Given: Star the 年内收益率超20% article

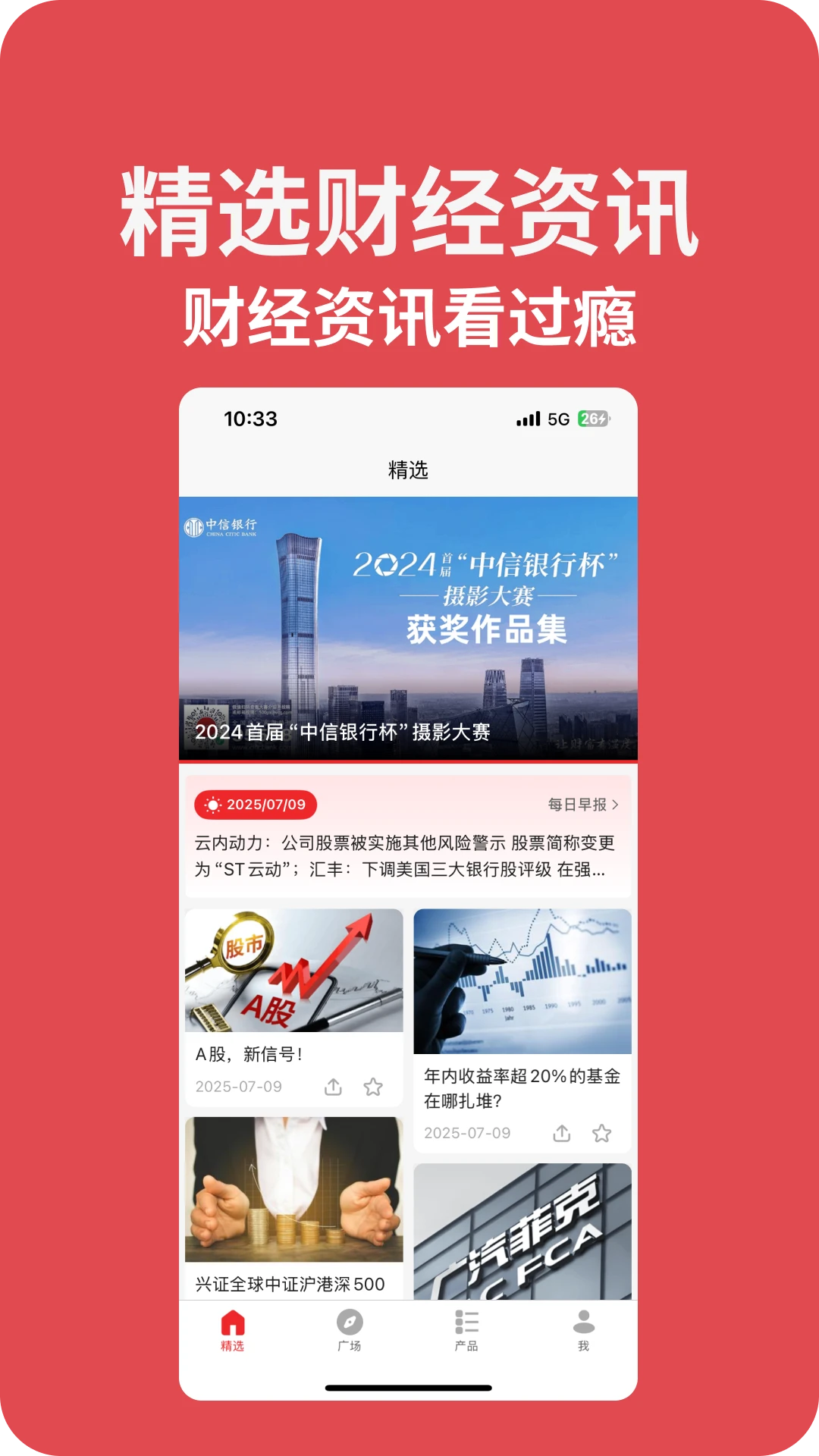Looking at the screenshot, I should [x=601, y=1133].
